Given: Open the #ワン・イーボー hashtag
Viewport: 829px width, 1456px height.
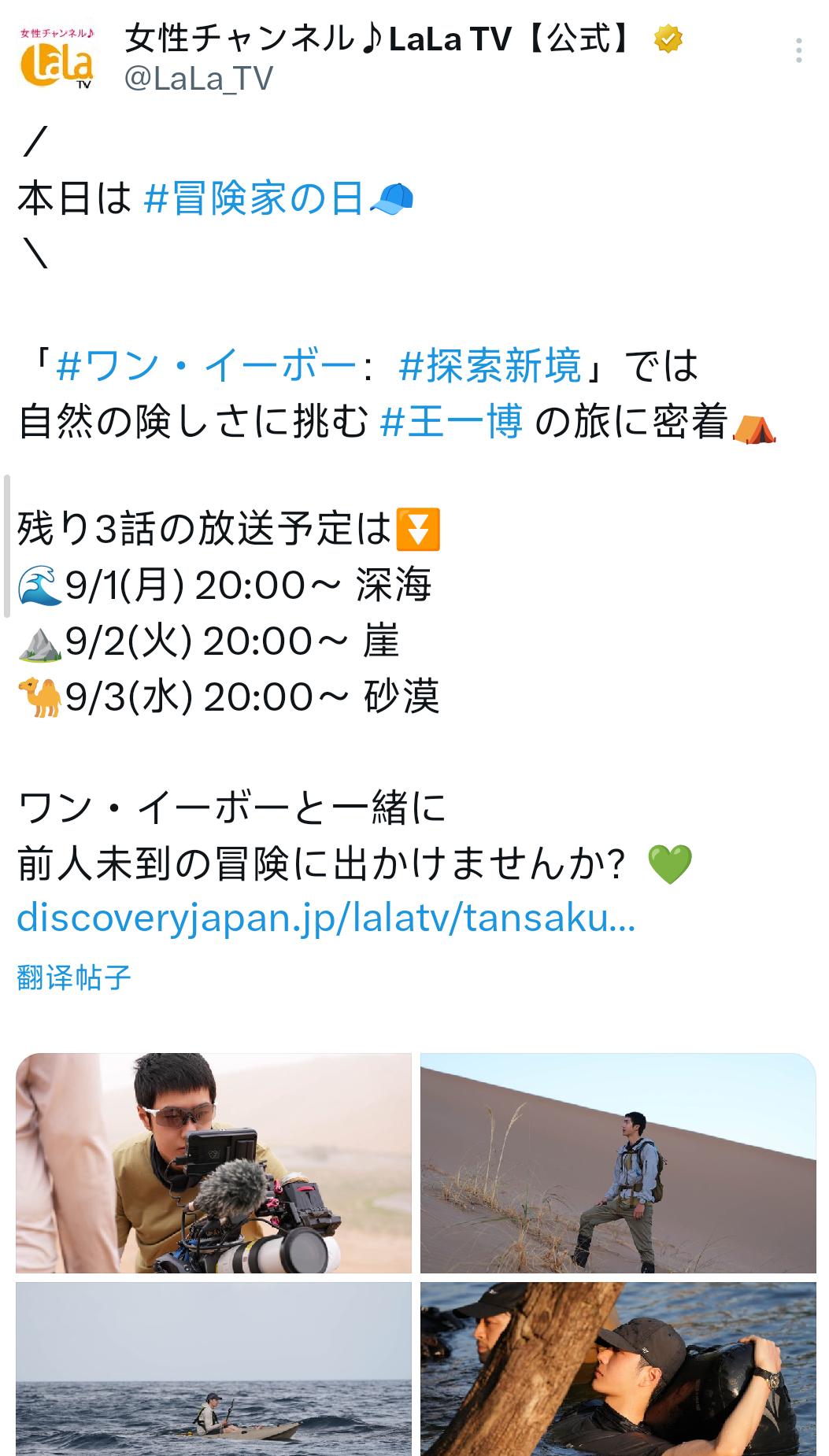Looking at the screenshot, I should pos(206,367).
